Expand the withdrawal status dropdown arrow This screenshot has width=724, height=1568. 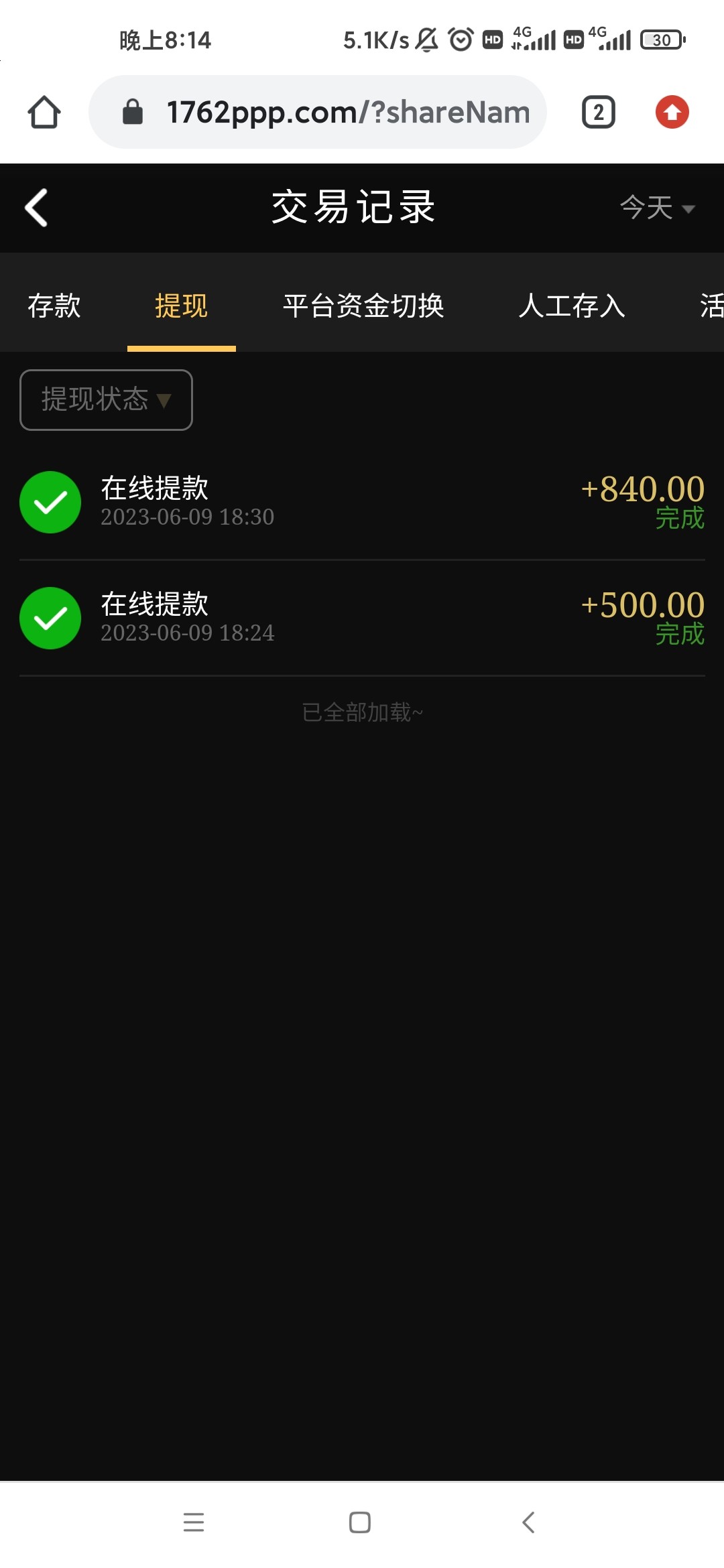[x=165, y=401]
